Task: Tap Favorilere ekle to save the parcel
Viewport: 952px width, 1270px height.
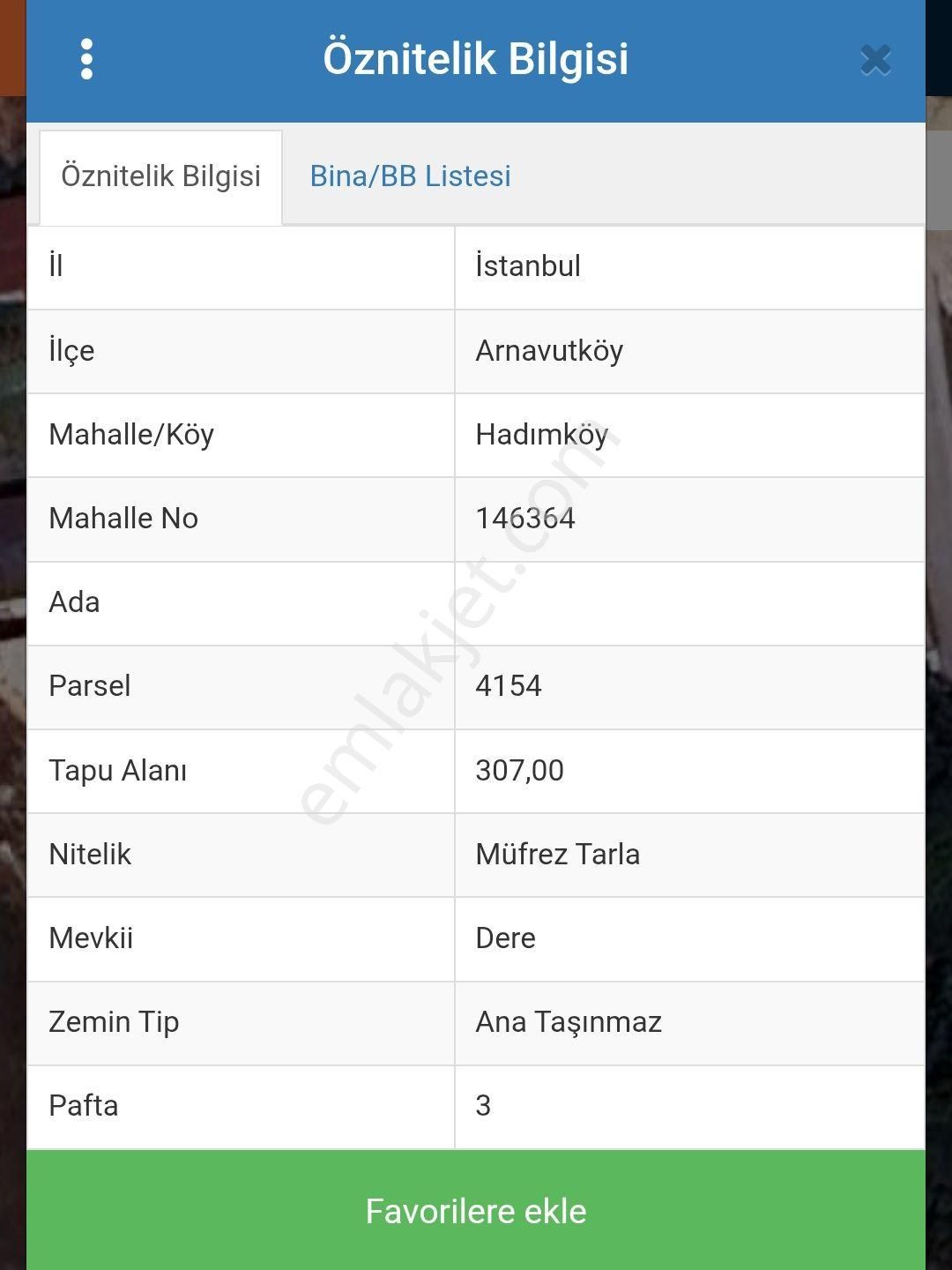Action: point(476,1210)
